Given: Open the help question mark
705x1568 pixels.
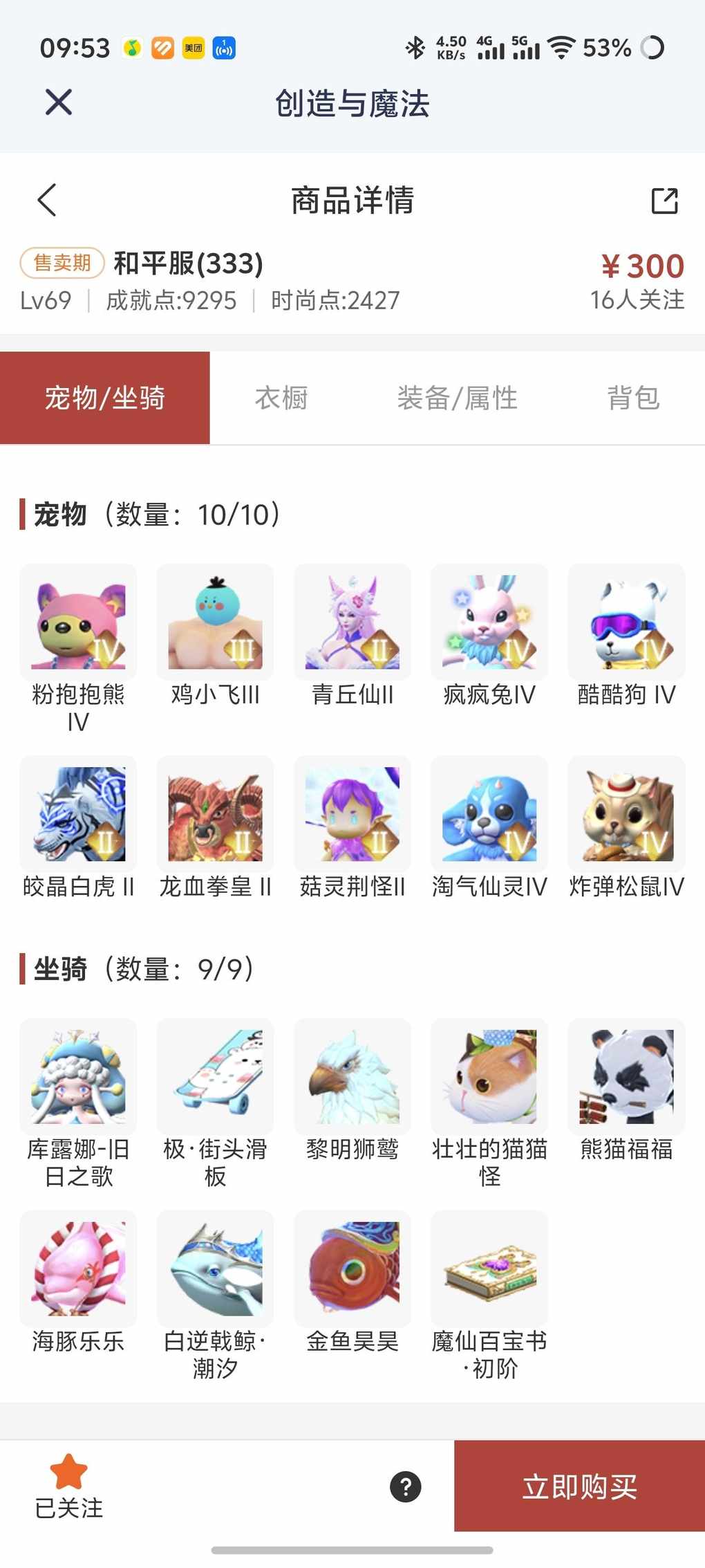Looking at the screenshot, I should click(406, 1486).
